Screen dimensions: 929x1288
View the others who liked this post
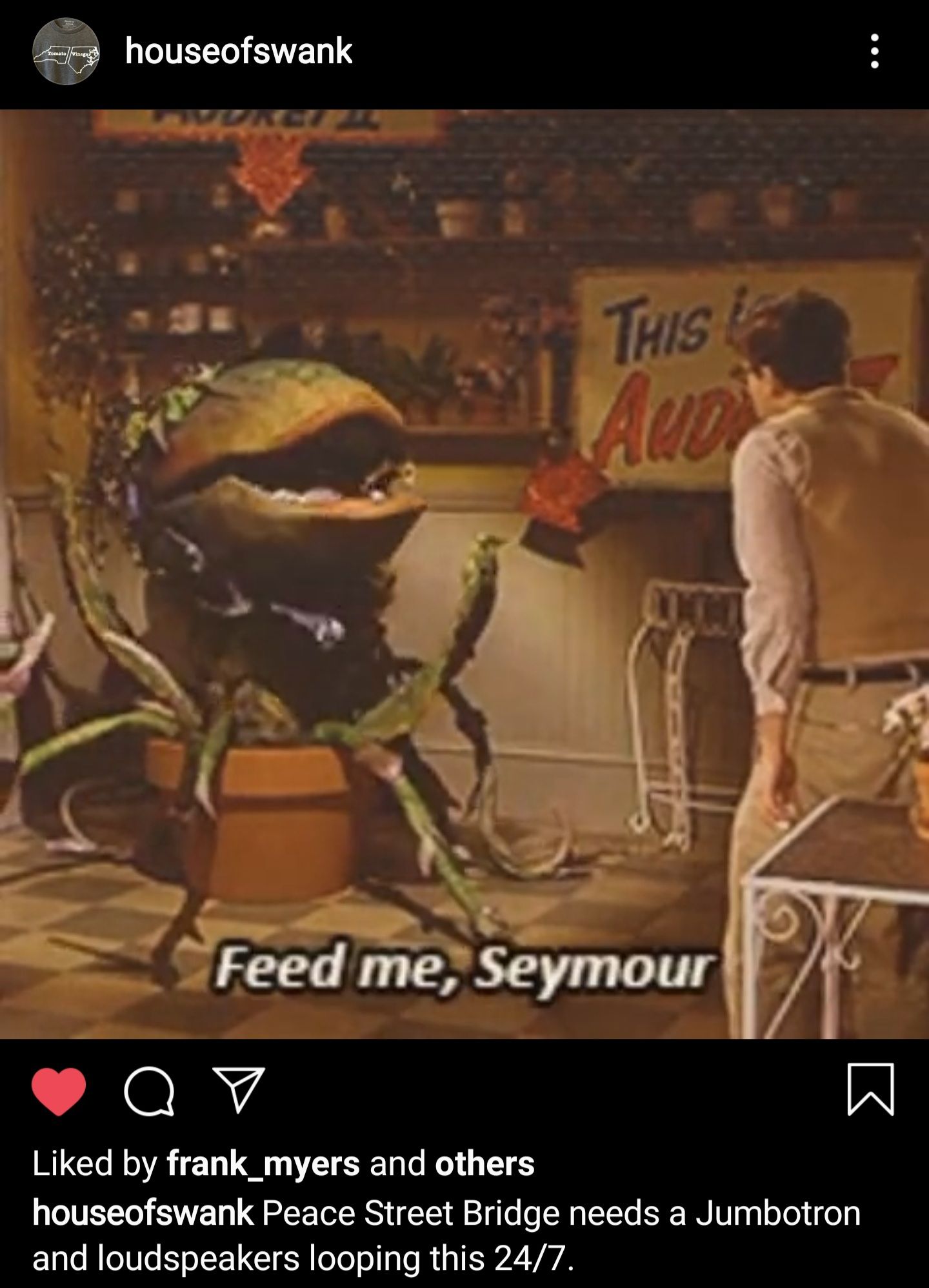point(484,1163)
